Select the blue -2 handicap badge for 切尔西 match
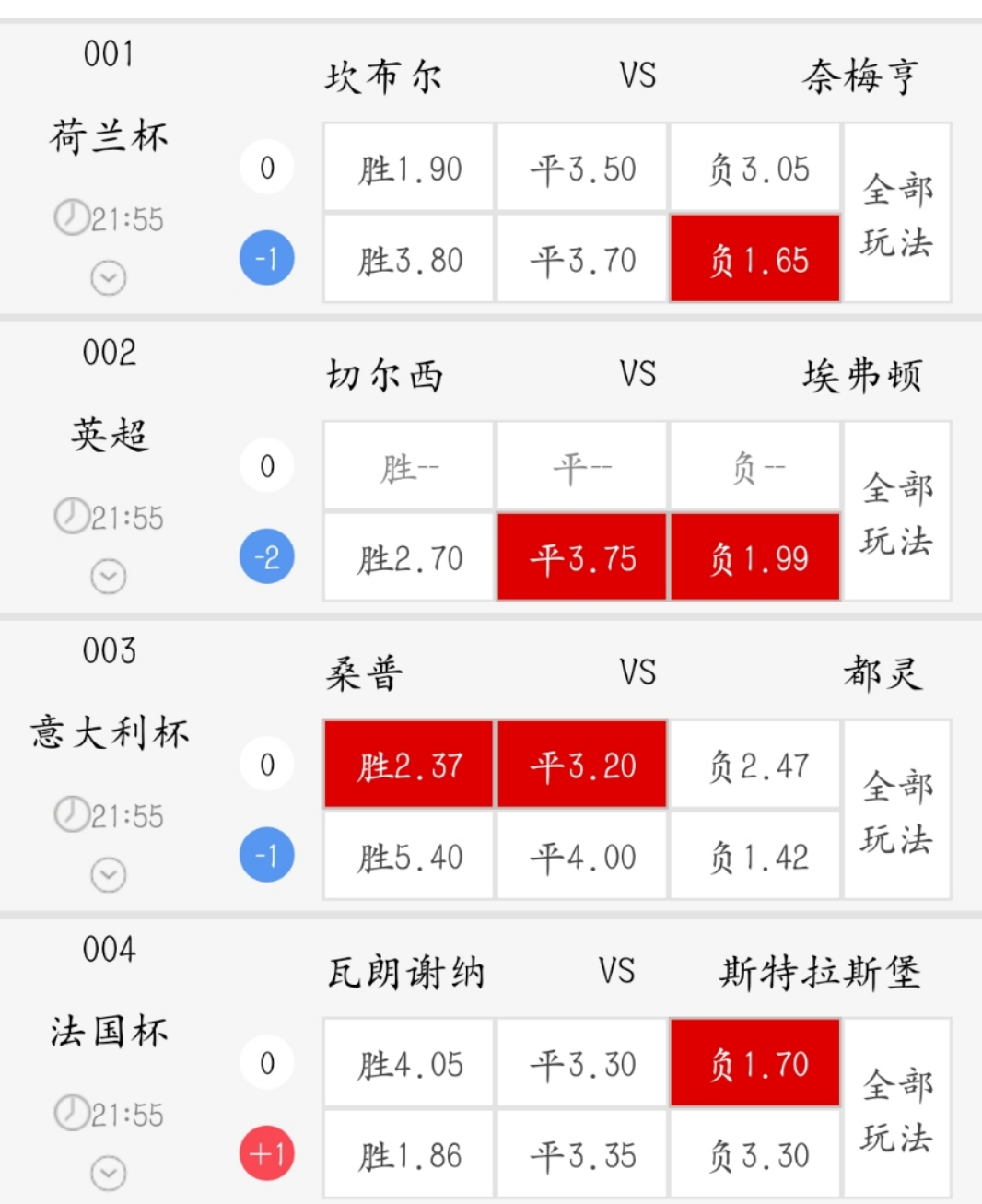This screenshot has height=1204, width=982. 265,557
